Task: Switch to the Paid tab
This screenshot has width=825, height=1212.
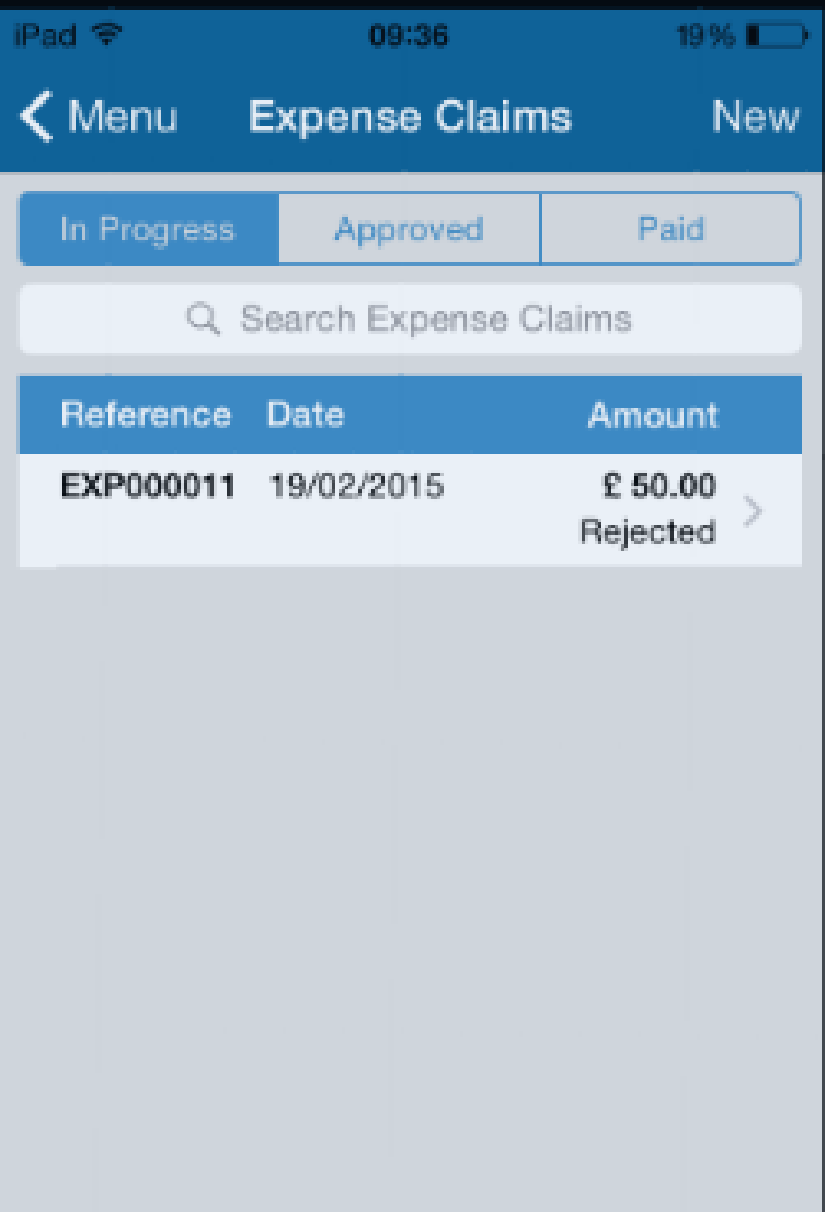Action: click(x=670, y=229)
